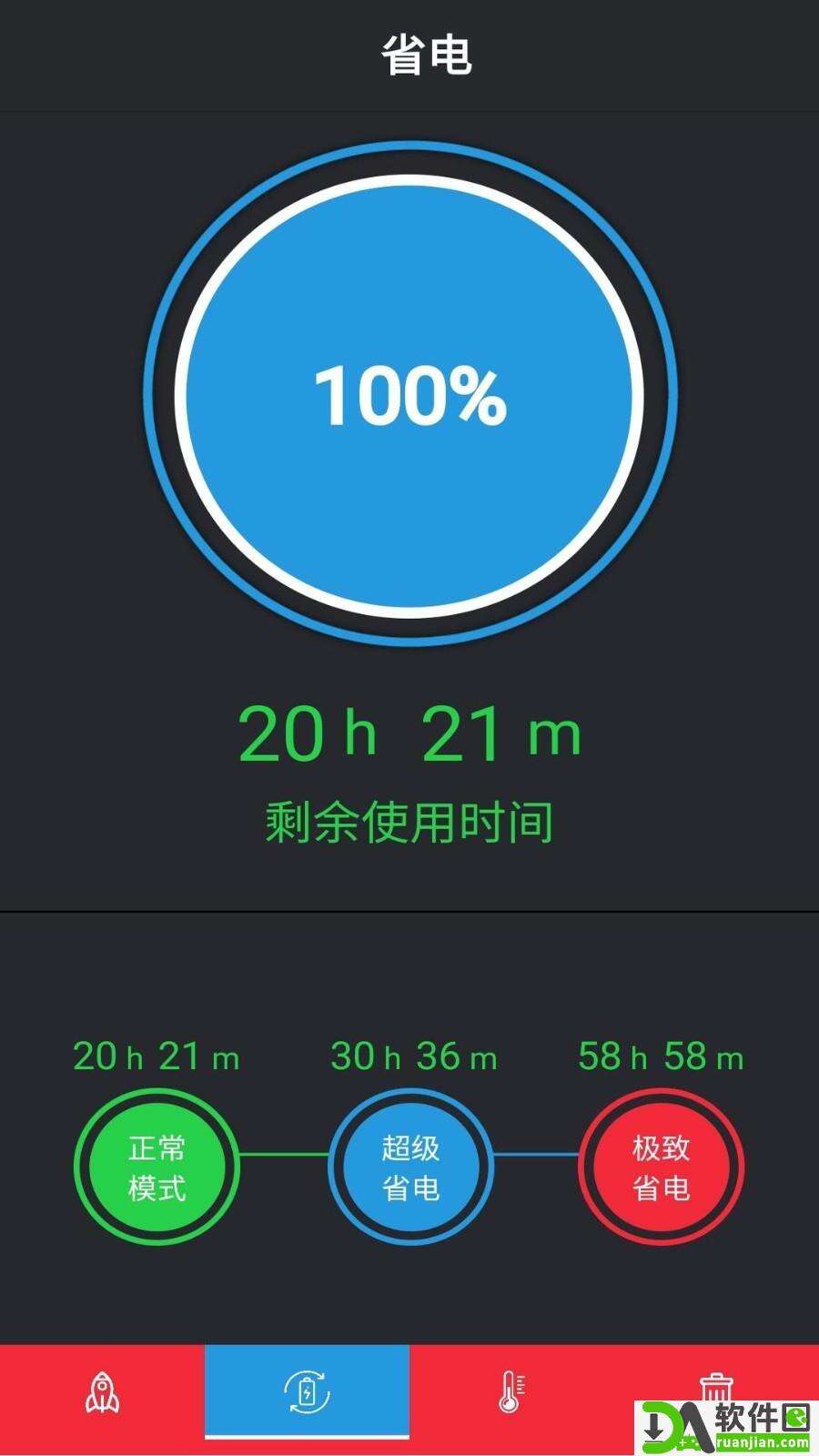Switch to the battery saver tab
The image size is (819, 1456).
click(308, 1392)
